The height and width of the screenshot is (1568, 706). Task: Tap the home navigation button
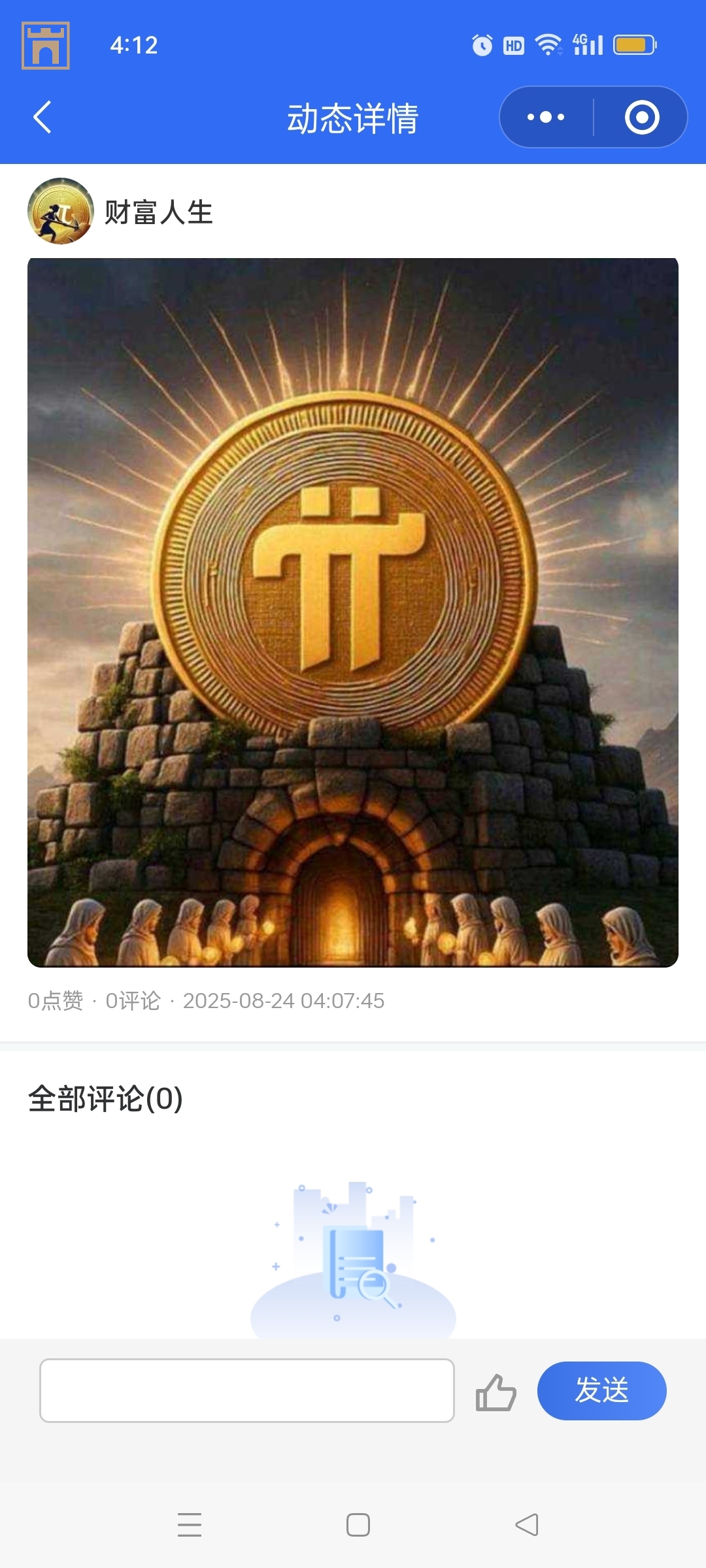point(356,1525)
